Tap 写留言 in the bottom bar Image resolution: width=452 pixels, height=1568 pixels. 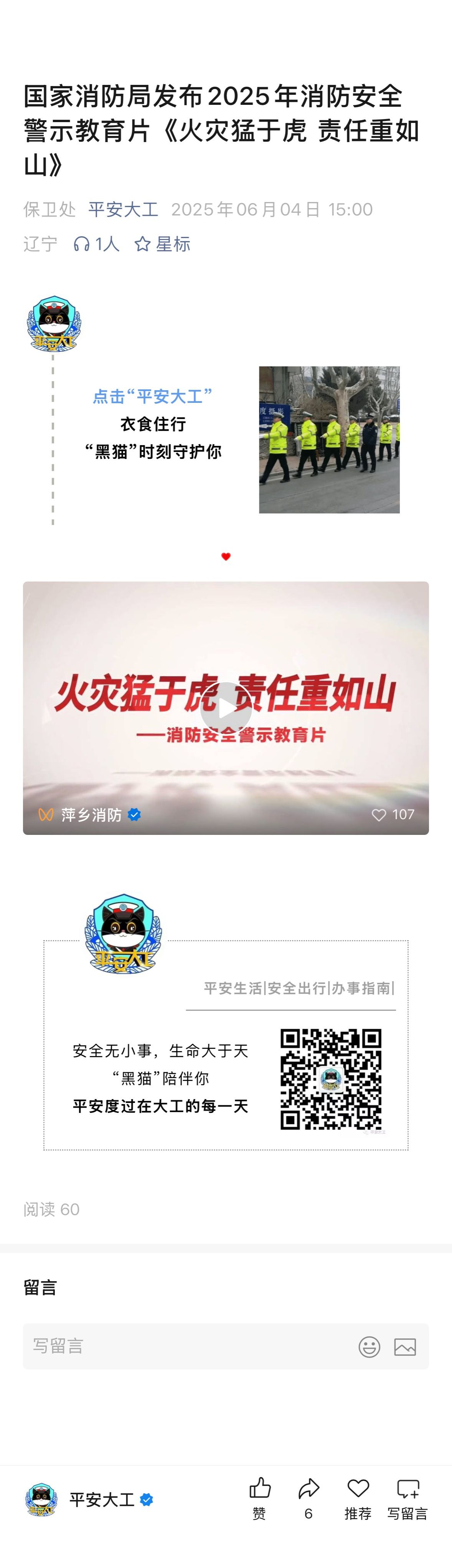tap(407, 1498)
